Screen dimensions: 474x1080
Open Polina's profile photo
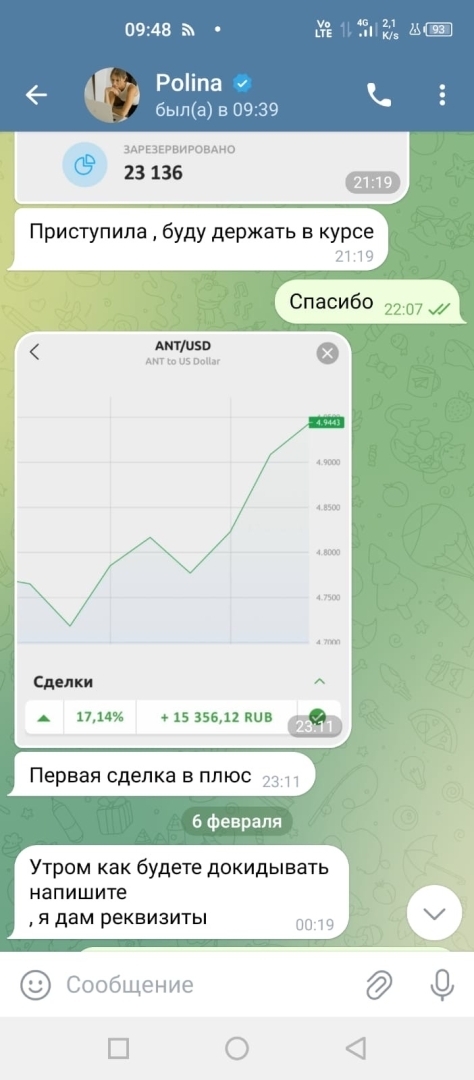click(x=111, y=95)
